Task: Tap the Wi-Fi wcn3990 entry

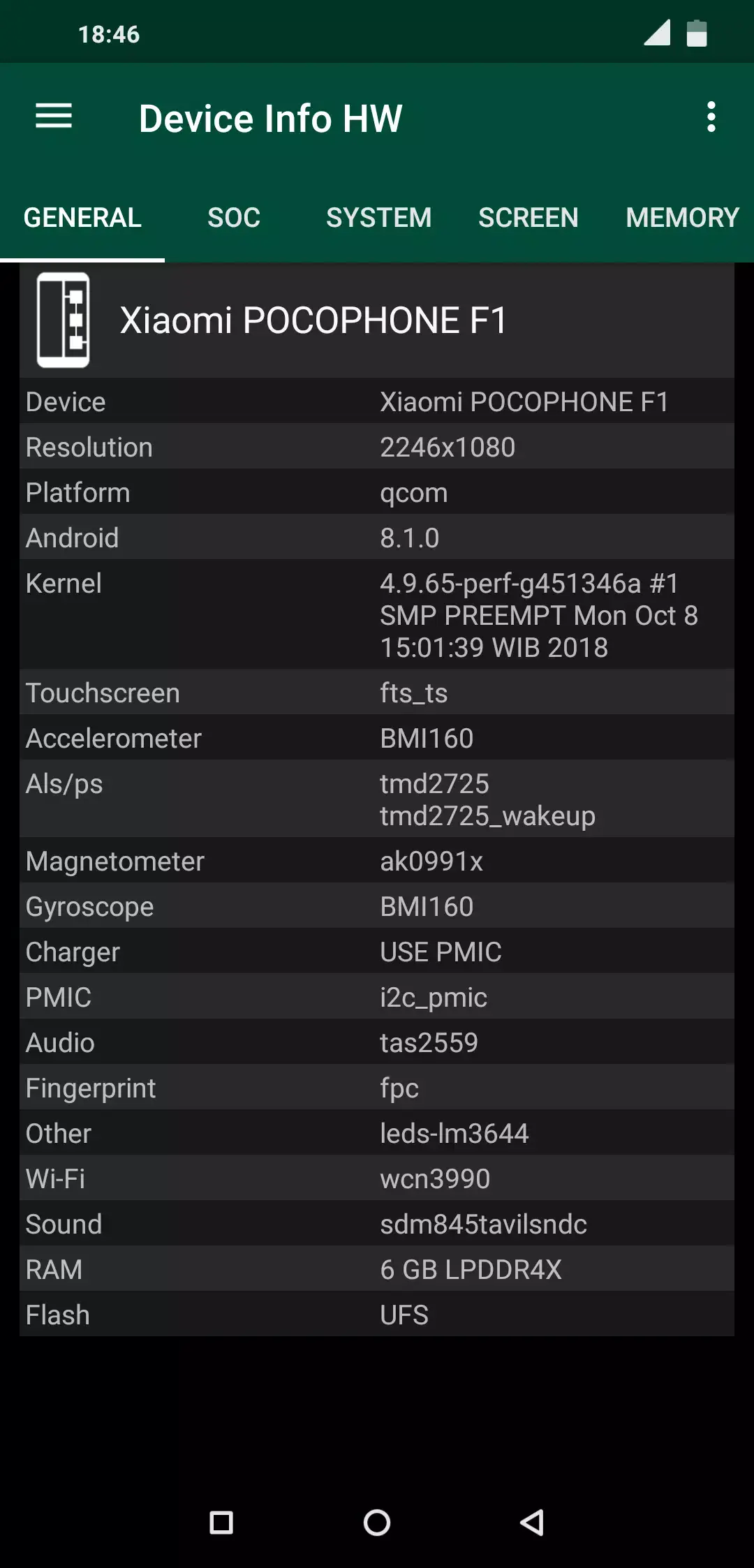Action: (x=377, y=1178)
